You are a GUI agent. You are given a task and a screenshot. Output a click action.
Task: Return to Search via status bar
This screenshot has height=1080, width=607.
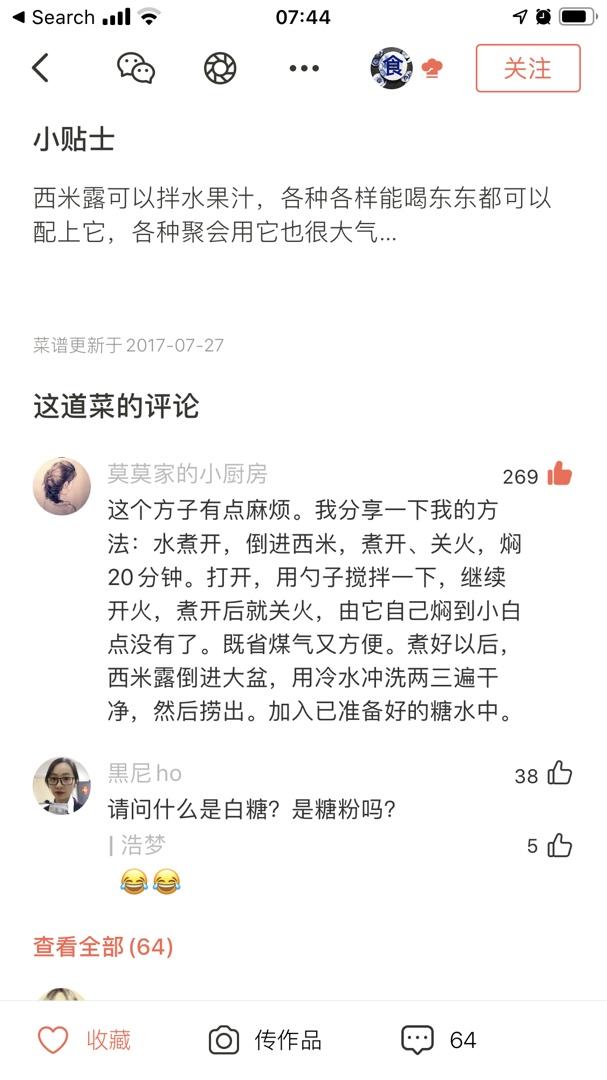tap(53, 17)
